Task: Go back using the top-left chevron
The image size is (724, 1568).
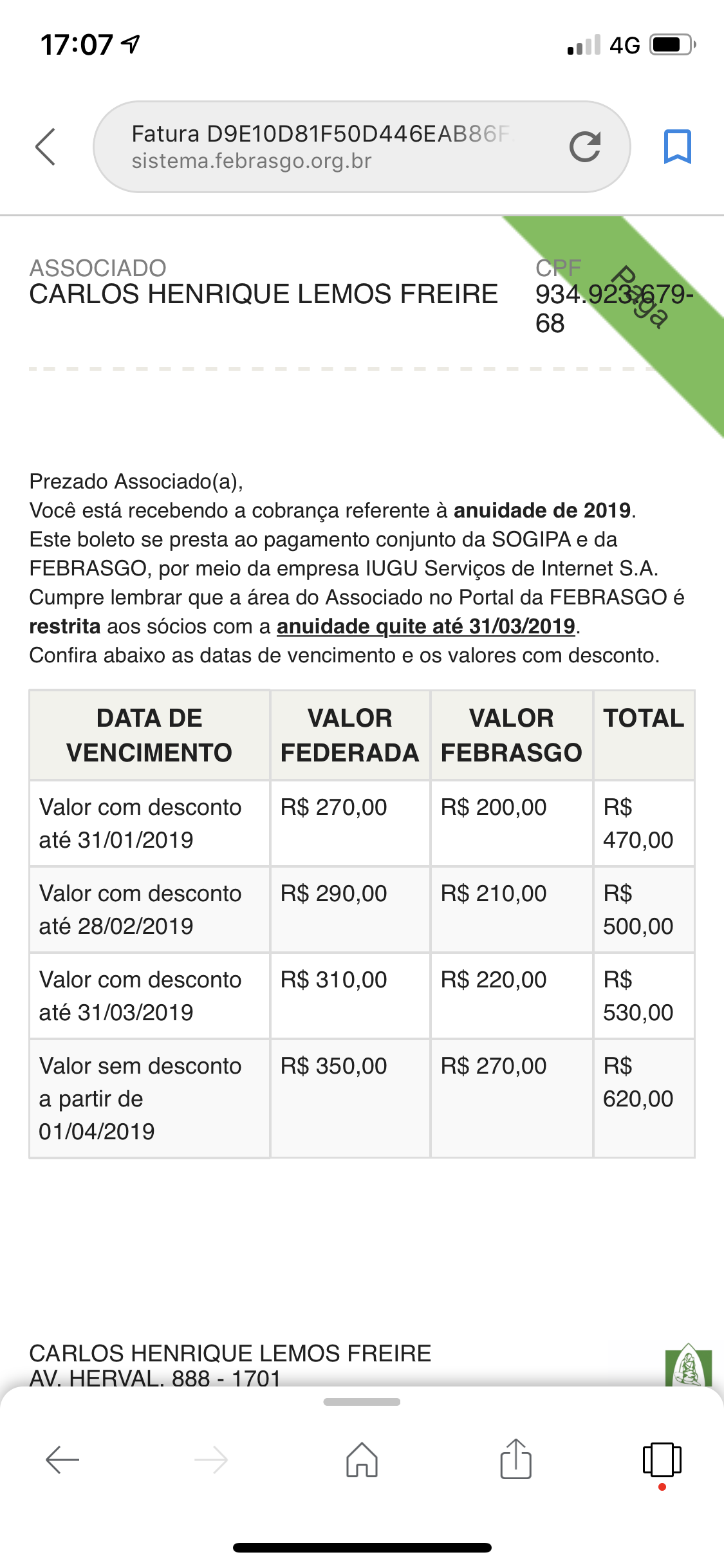Action: click(46, 147)
